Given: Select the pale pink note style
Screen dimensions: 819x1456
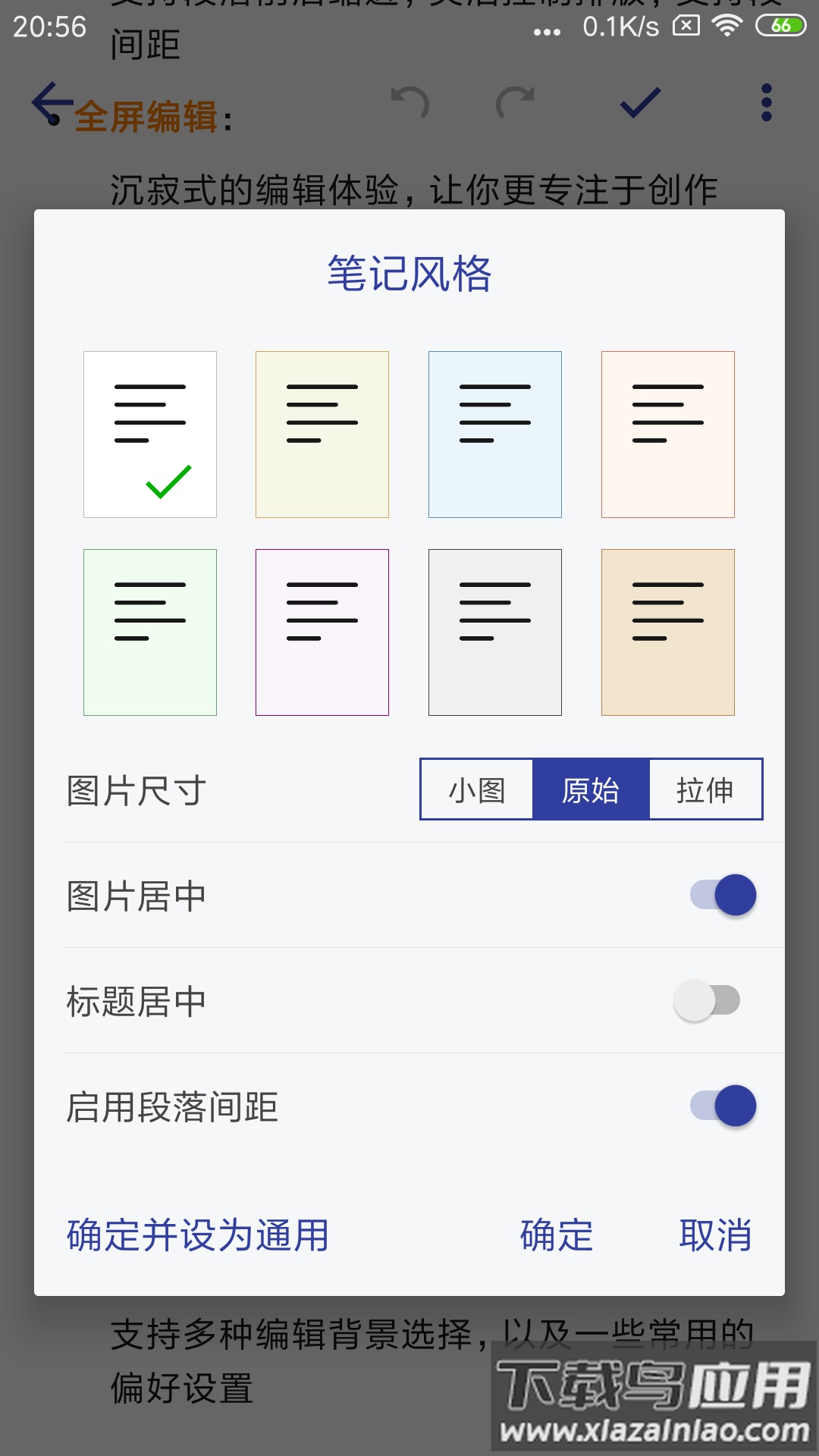Looking at the screenshot, I should pos(323,632).
